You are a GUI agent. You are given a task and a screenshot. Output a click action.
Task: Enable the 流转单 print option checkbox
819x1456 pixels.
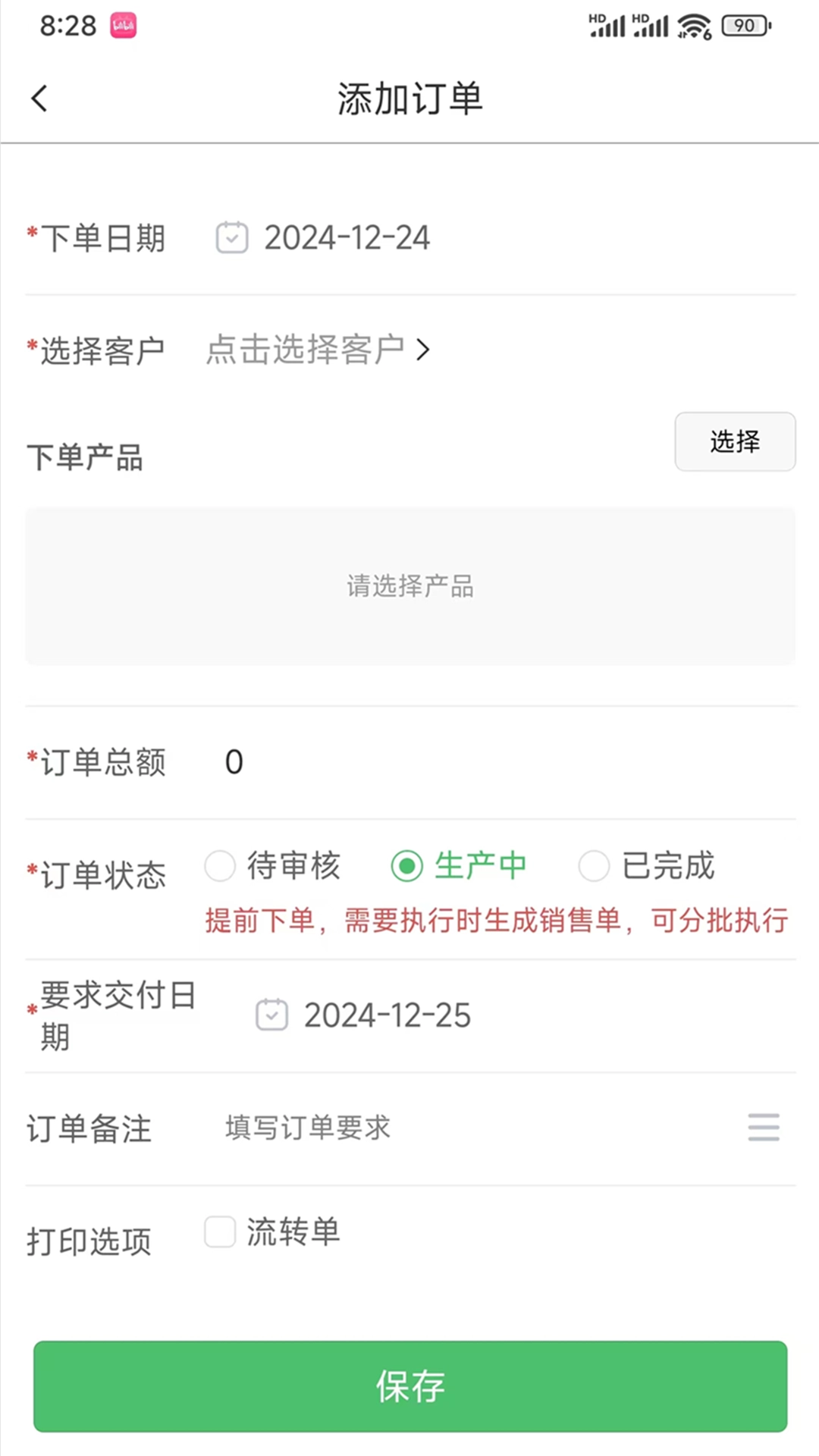(x=220, y=1233)
